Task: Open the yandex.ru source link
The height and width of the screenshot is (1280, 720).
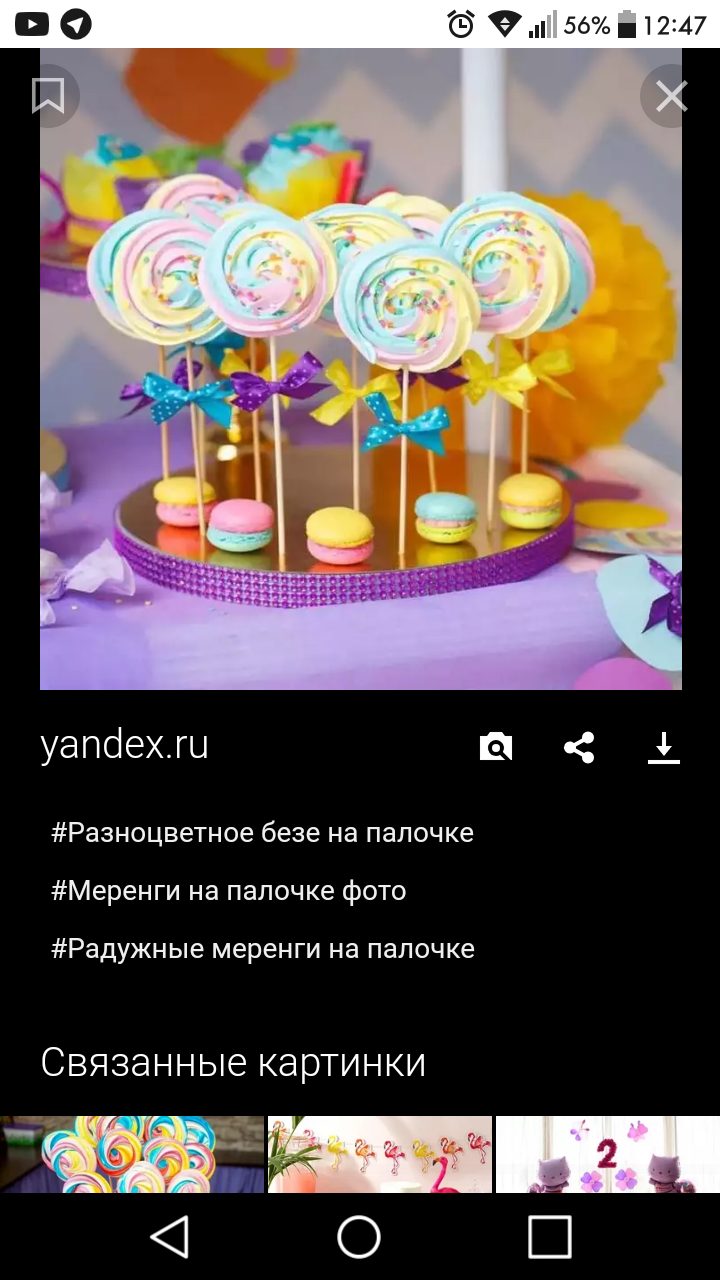Action: [125, 746]
